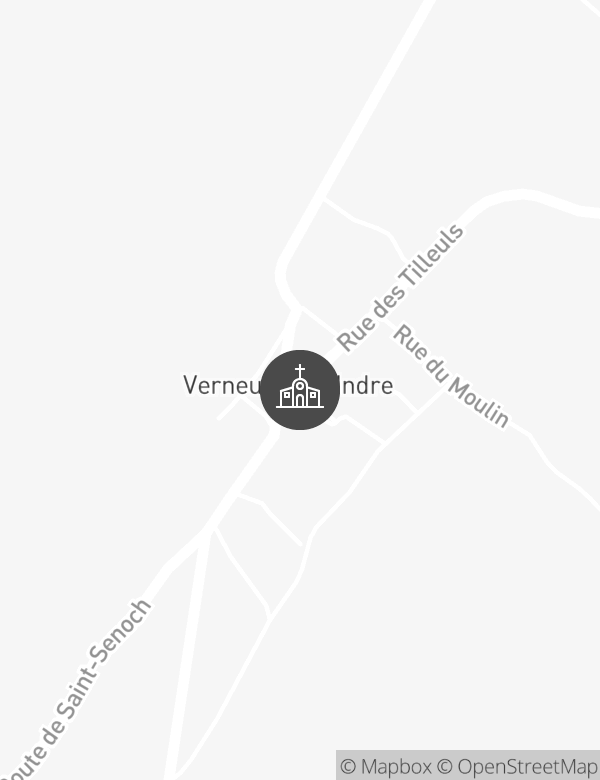Open the OpenStreetMap attribution link

click(x=517, y=767)
